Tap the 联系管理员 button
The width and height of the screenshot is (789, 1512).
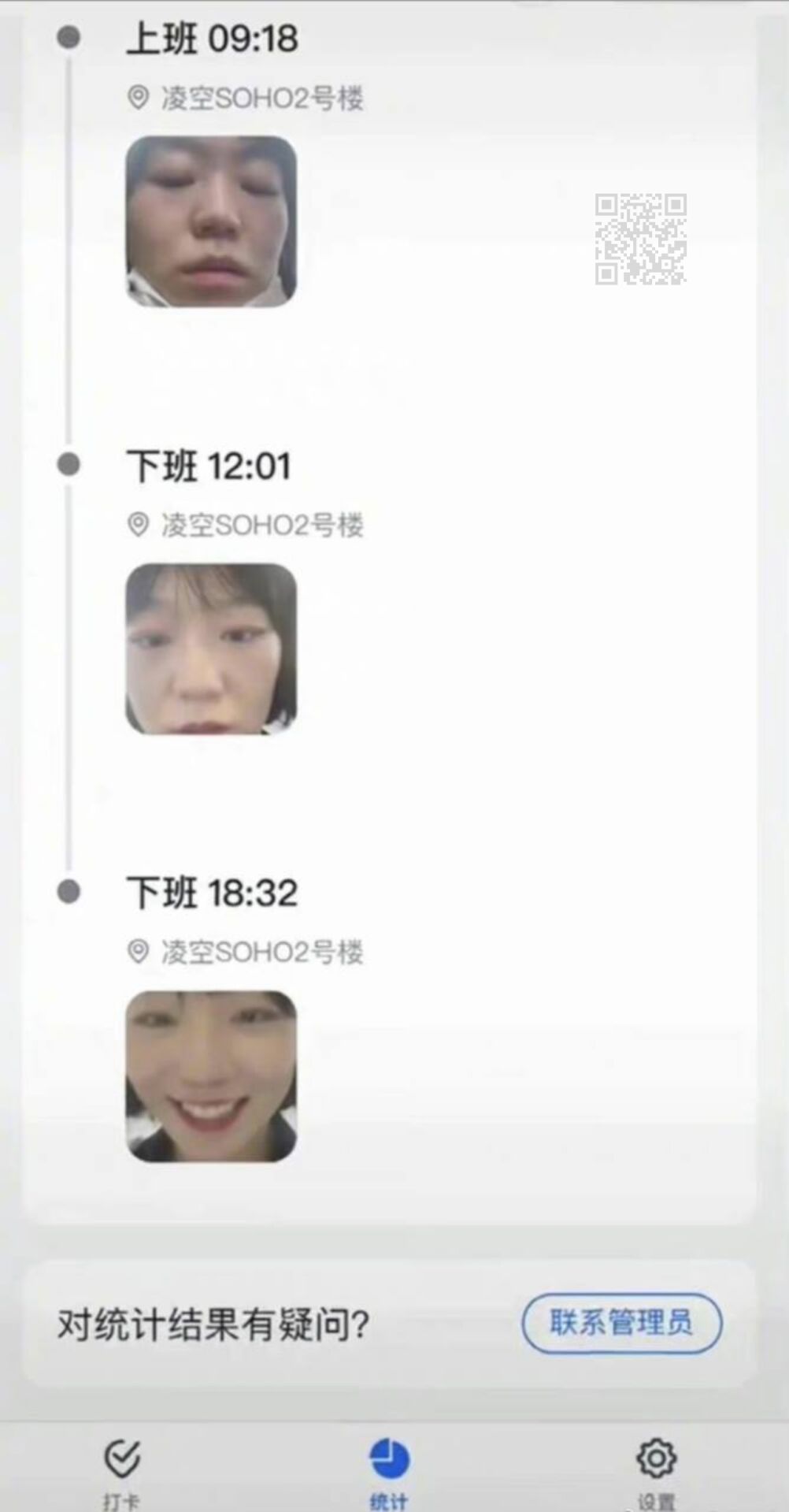(x=621, y=1323)
